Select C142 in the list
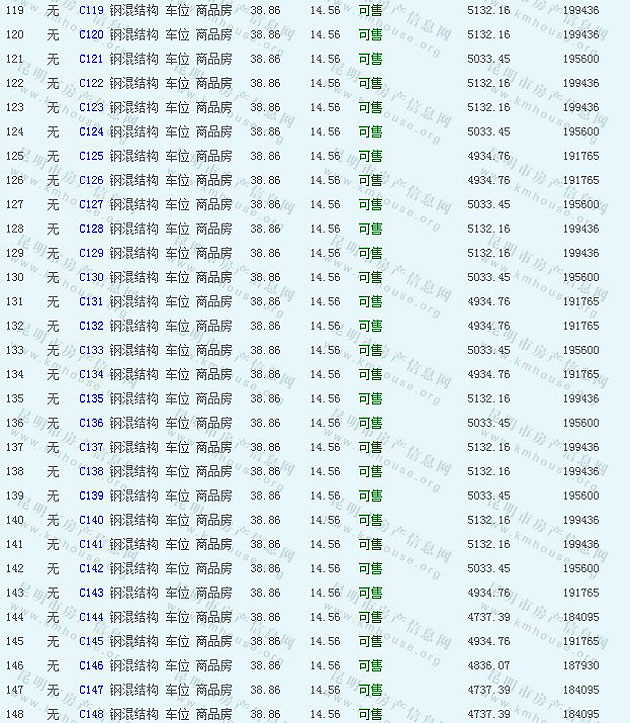 coord(91,568)
